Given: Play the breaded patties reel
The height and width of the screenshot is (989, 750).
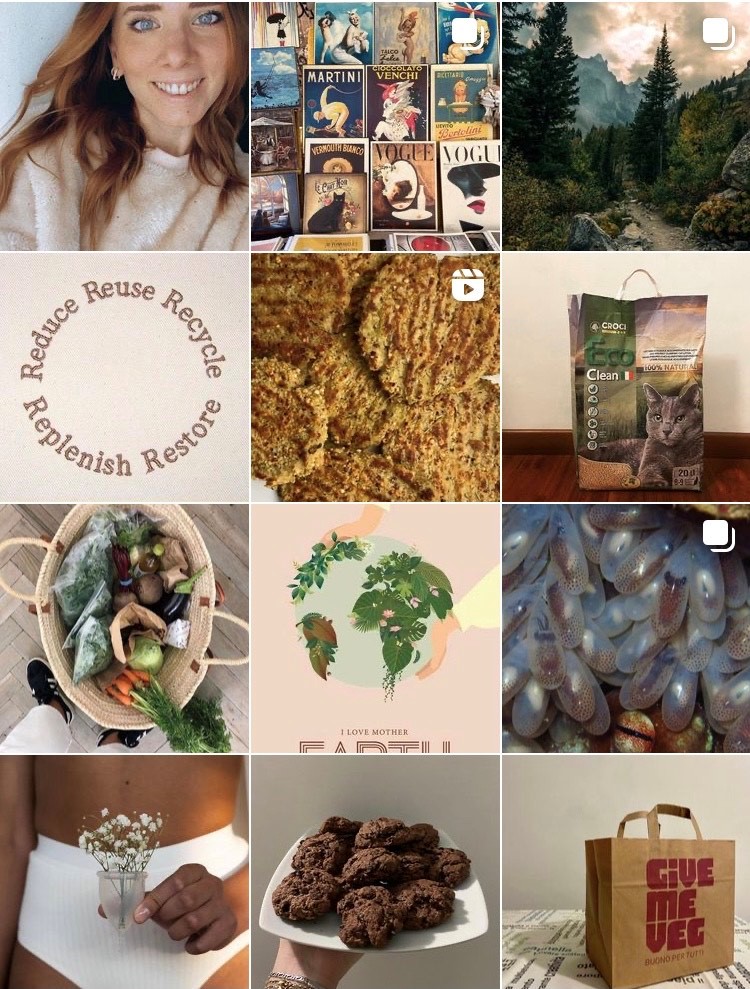Looking at the screenshot, I should point(375,377).
